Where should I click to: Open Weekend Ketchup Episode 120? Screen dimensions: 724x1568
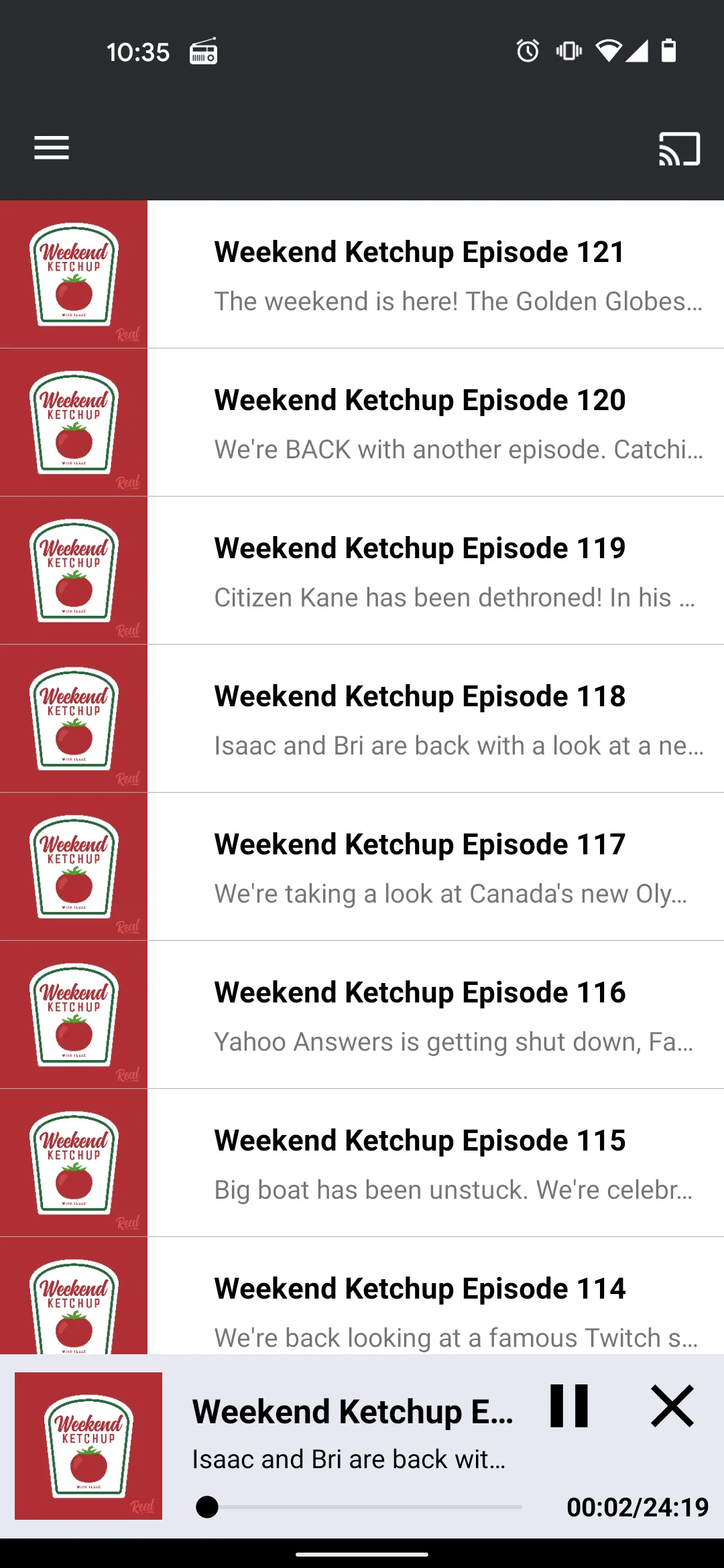tap(362, 422)
